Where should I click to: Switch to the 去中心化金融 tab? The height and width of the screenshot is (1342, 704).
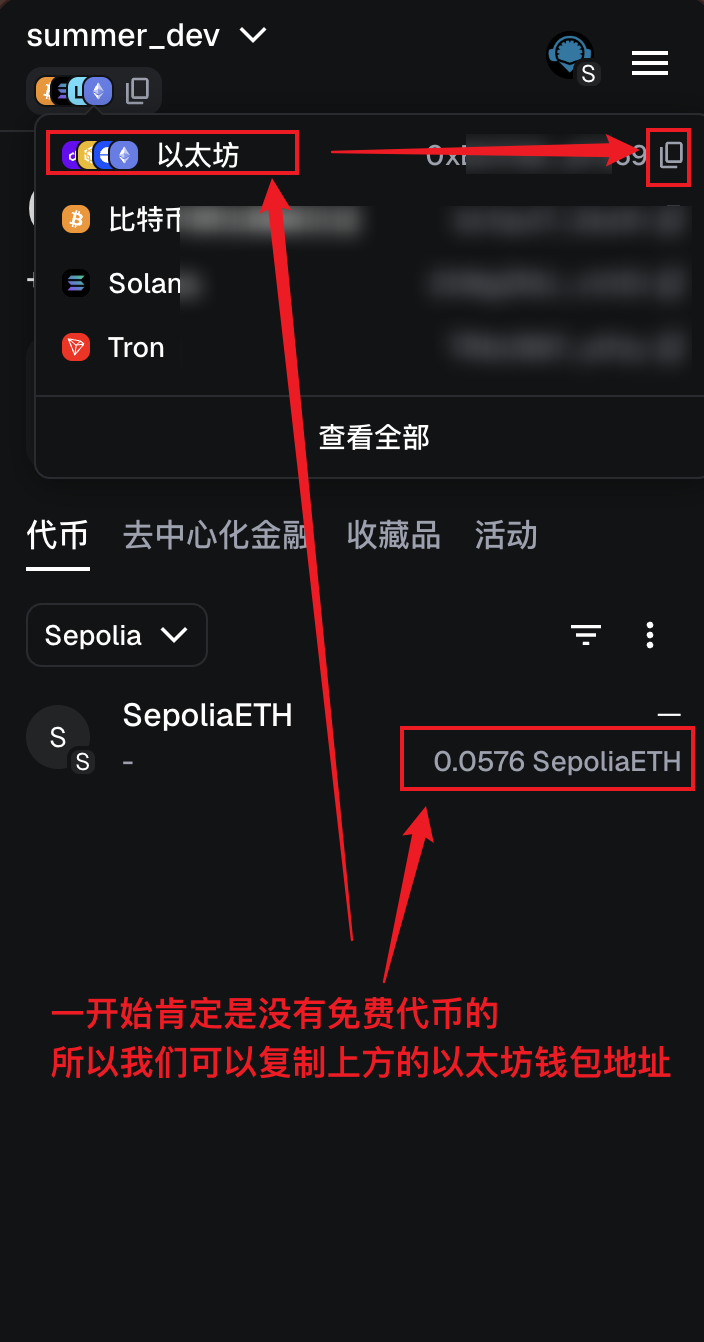pyautogui.click(x=214, y=535)
